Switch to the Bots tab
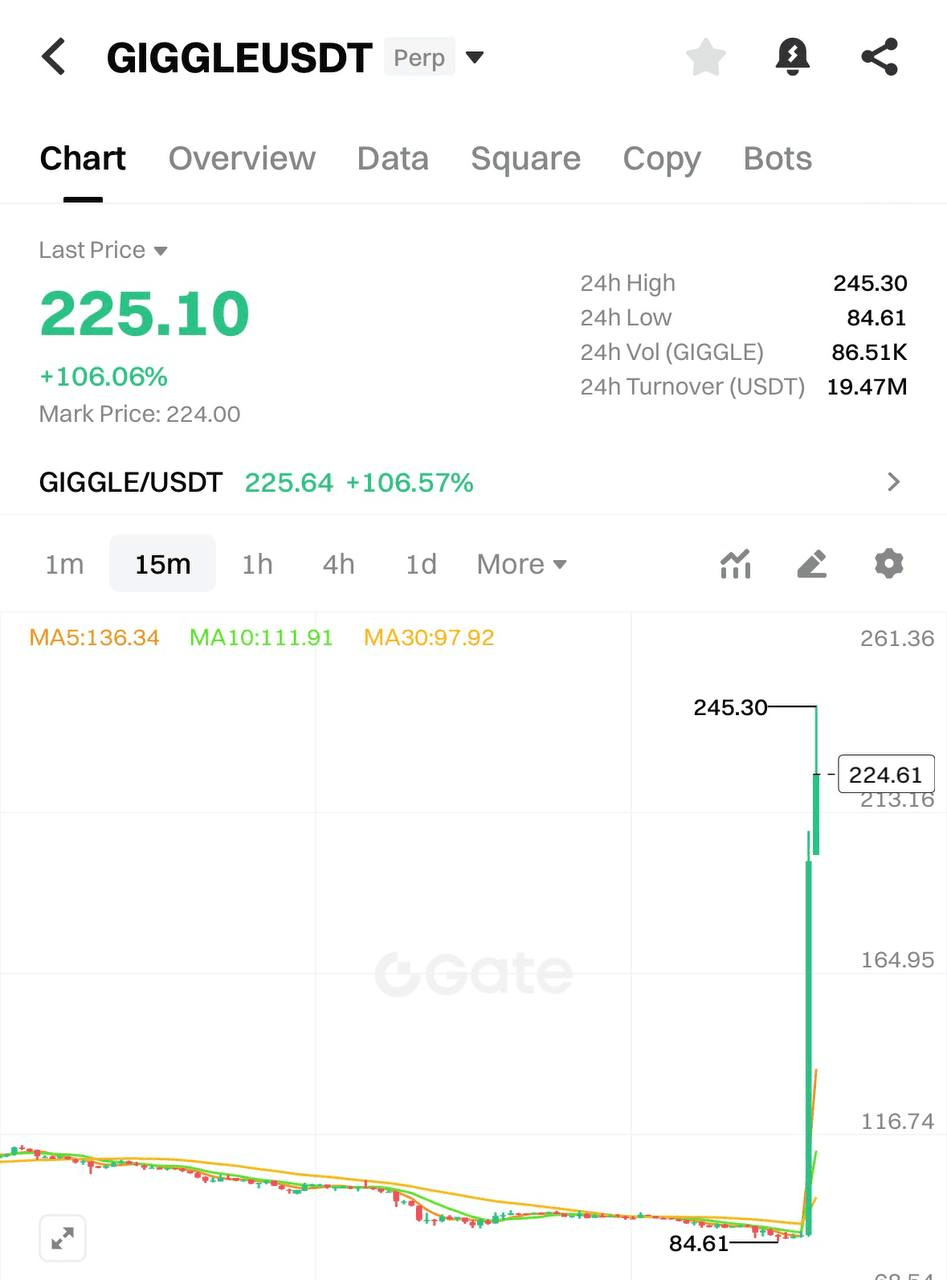Screen dimensions: 947x1280 [x=777, y=158]
